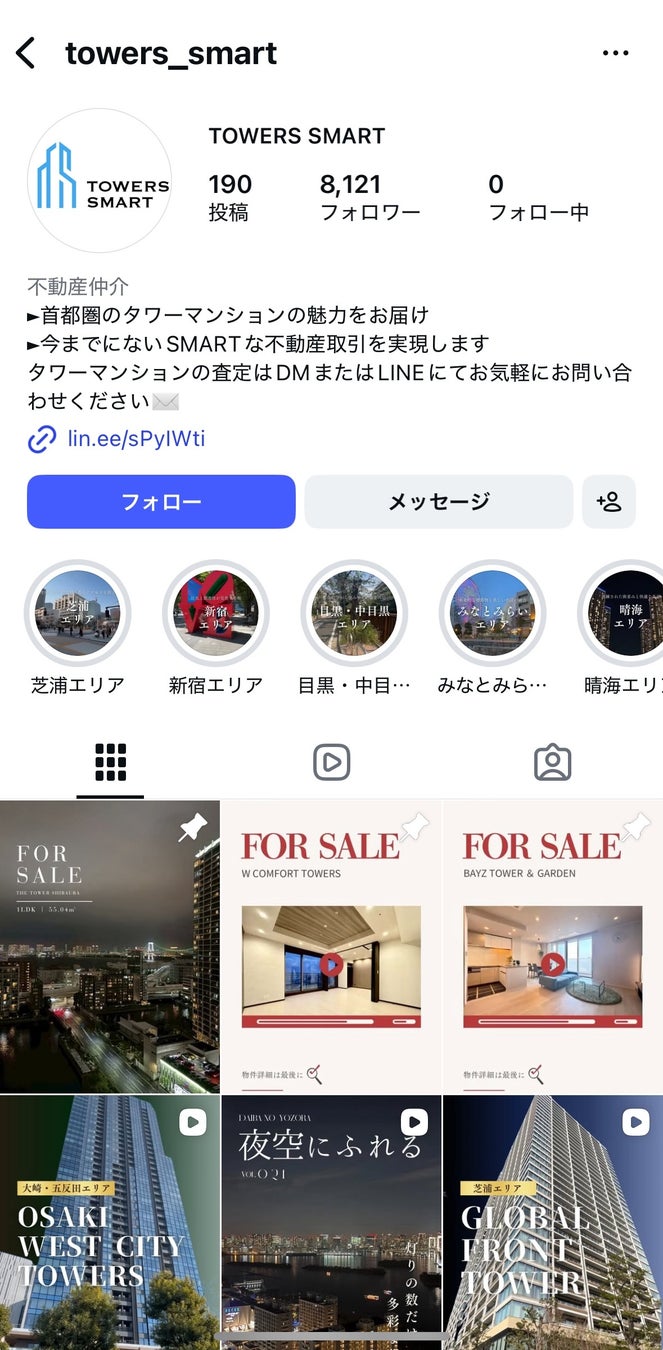
Task: Open the 夜空にふれる reel
Action: (331, 1220)
